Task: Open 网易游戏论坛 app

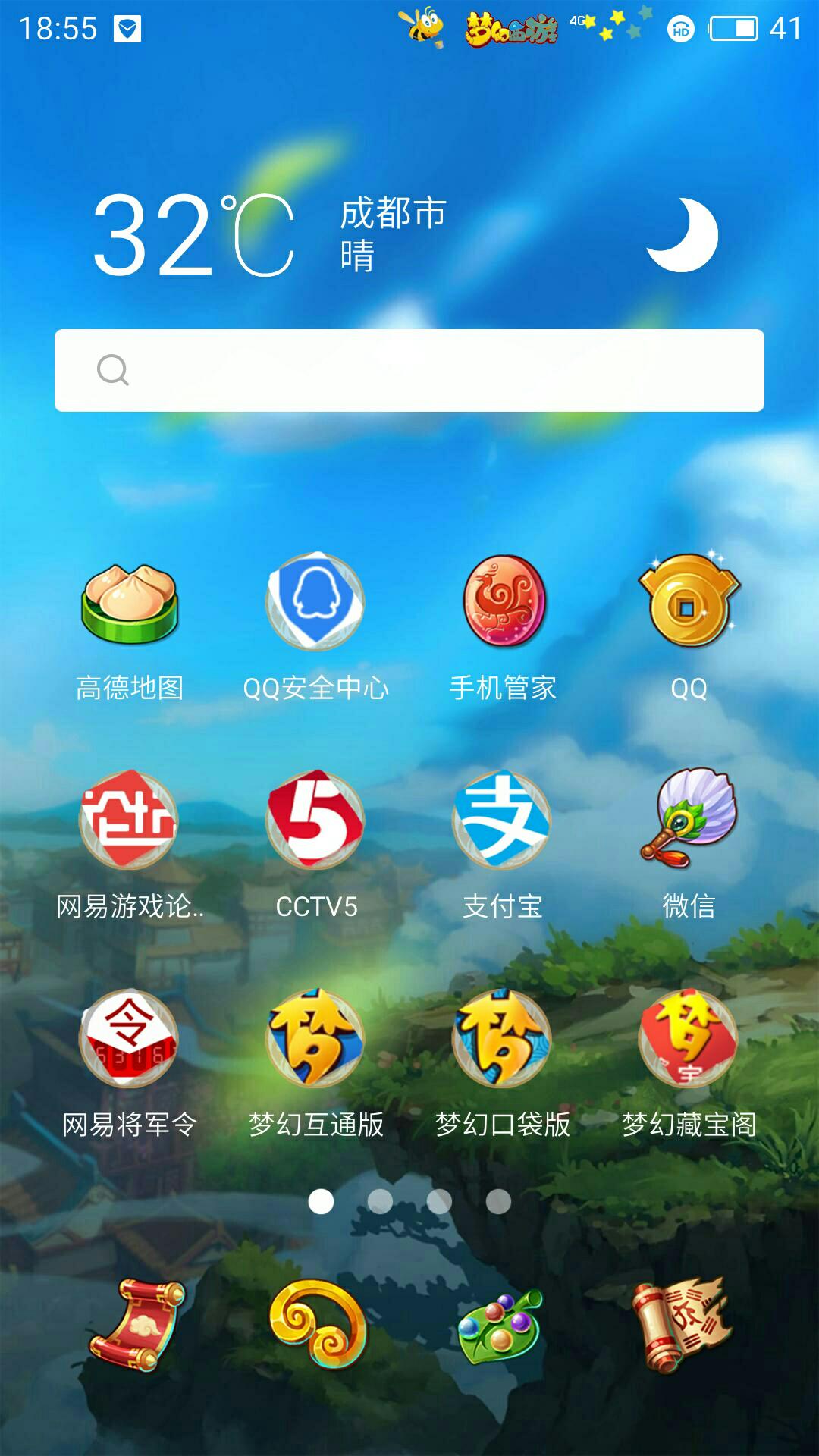Action: pos(129,821)
